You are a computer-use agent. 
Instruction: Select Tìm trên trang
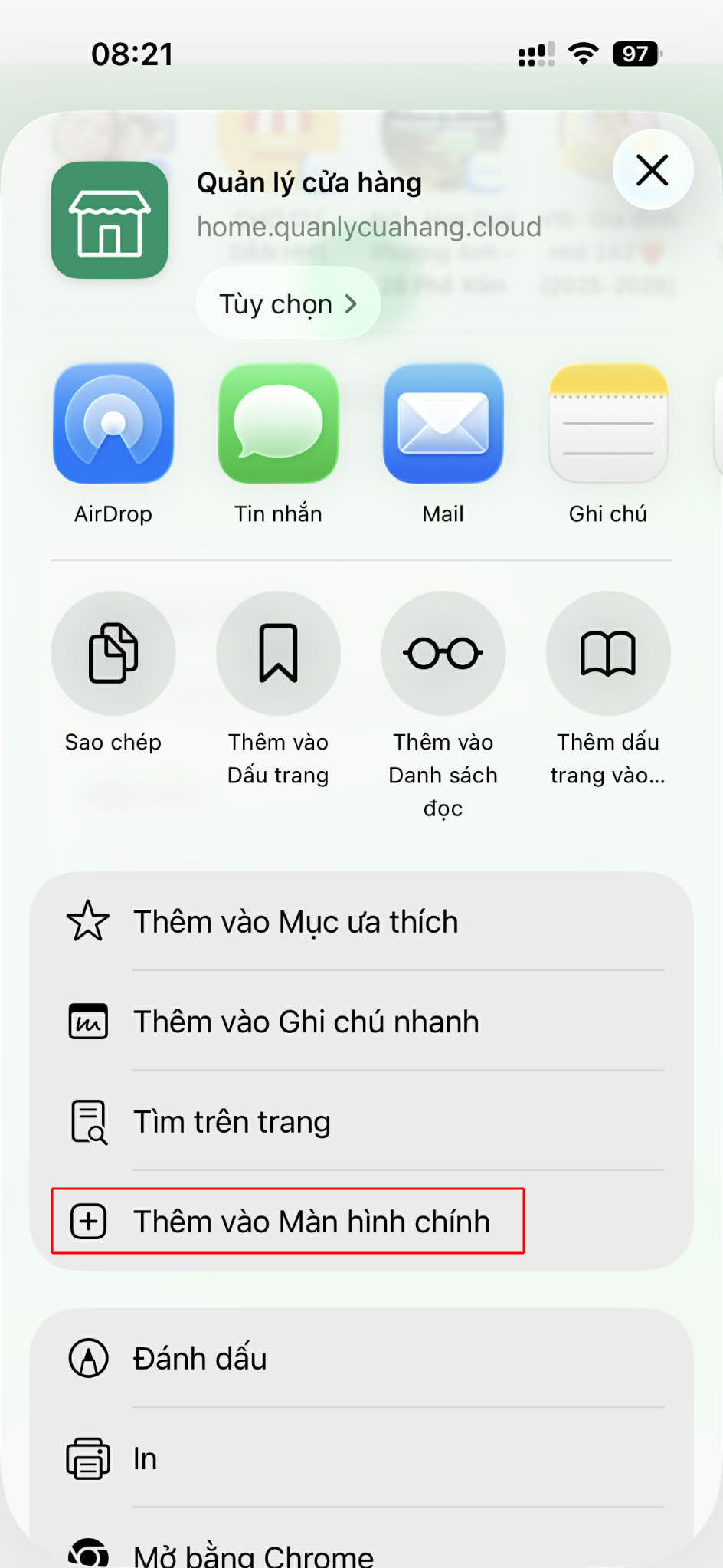(x=232, y=1121)
